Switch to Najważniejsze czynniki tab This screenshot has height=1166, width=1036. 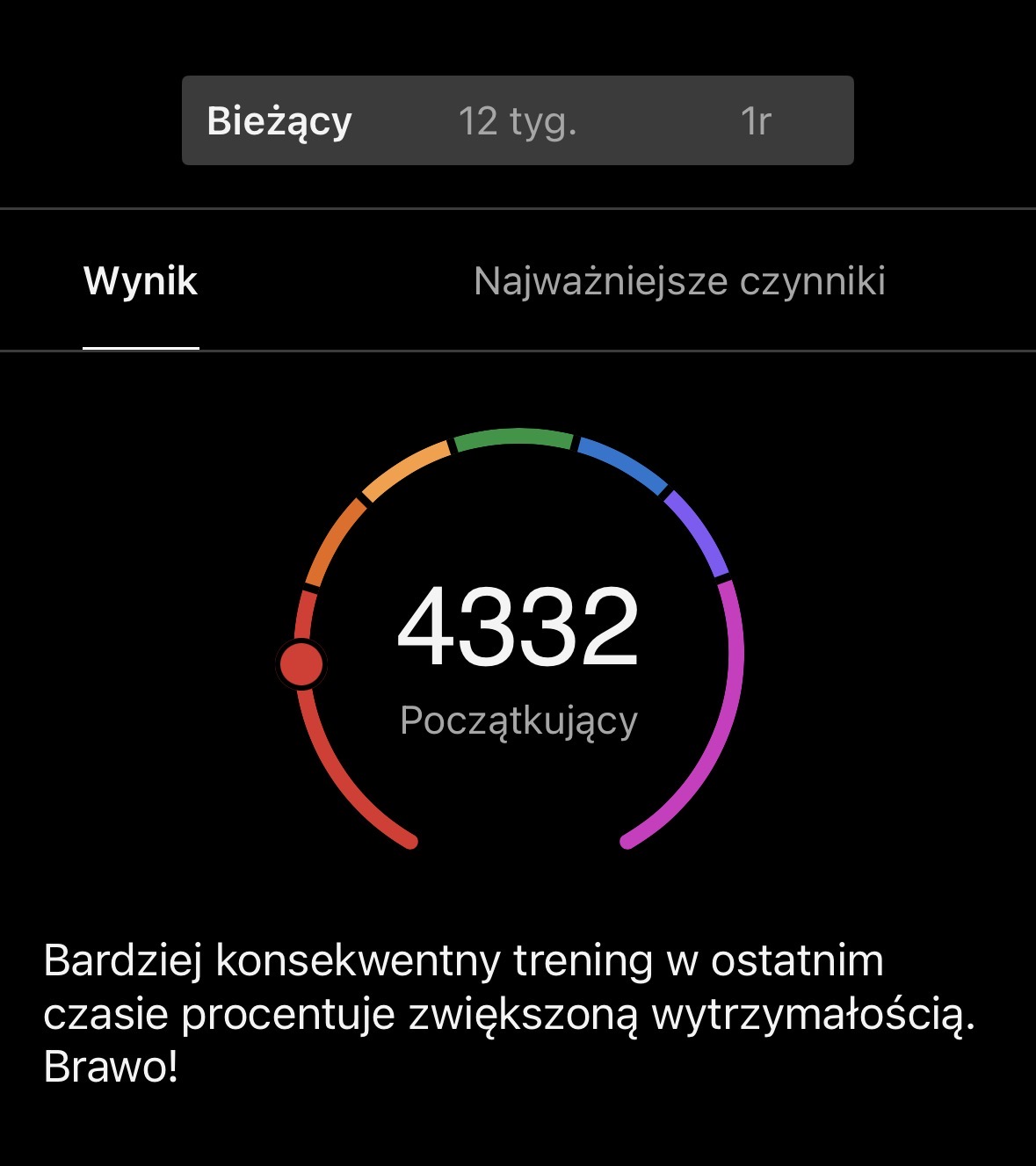(x=679, y=281)
